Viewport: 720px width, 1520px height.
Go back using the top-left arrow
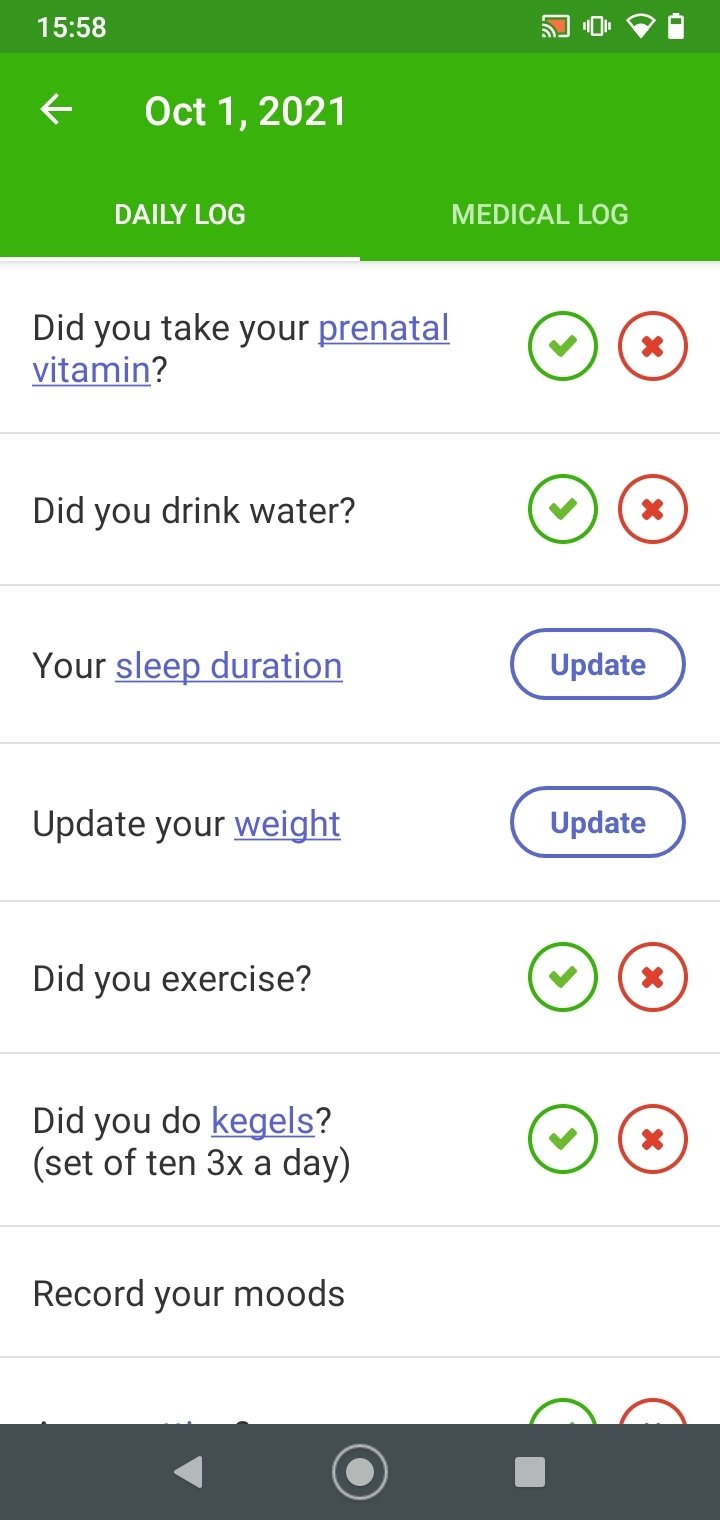pos(56,109)
